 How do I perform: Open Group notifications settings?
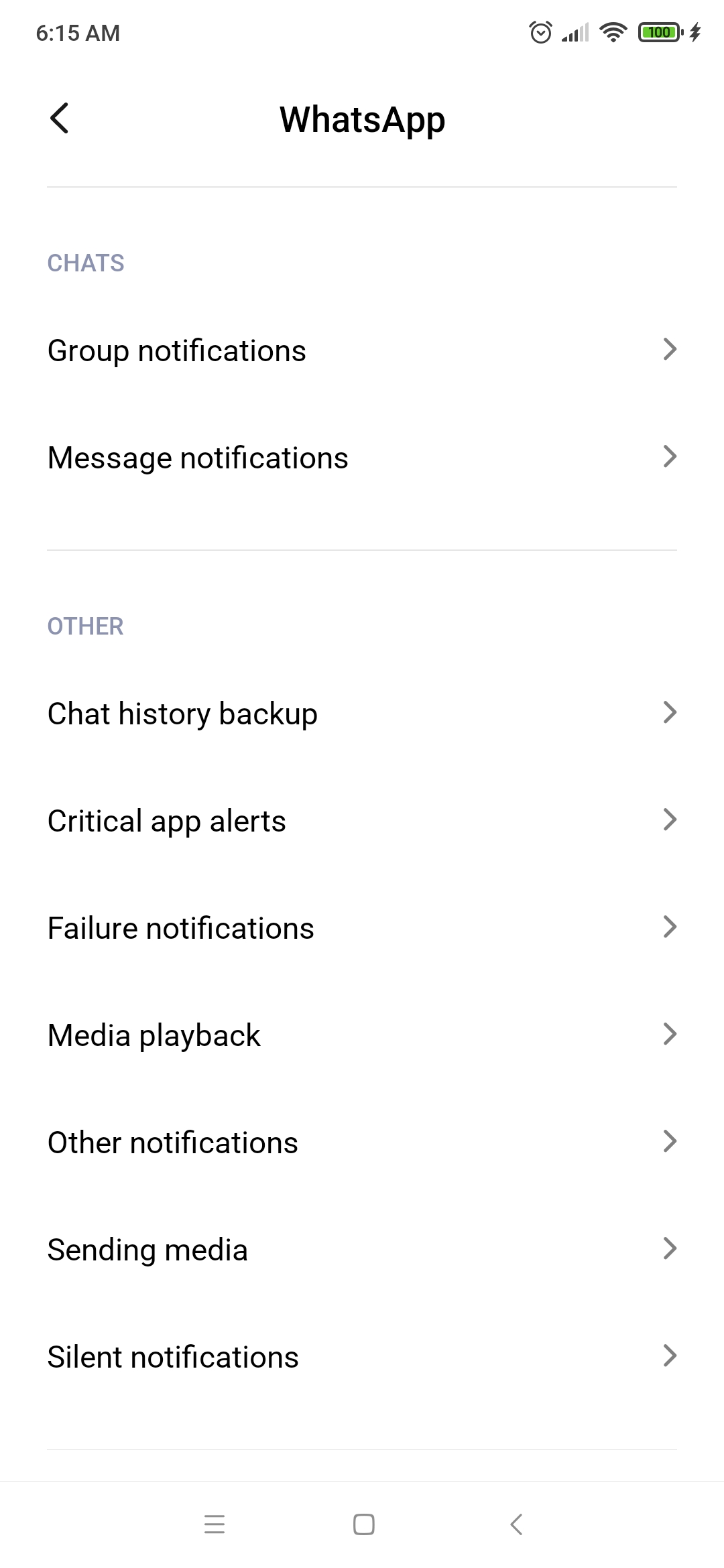coord(362,350)
